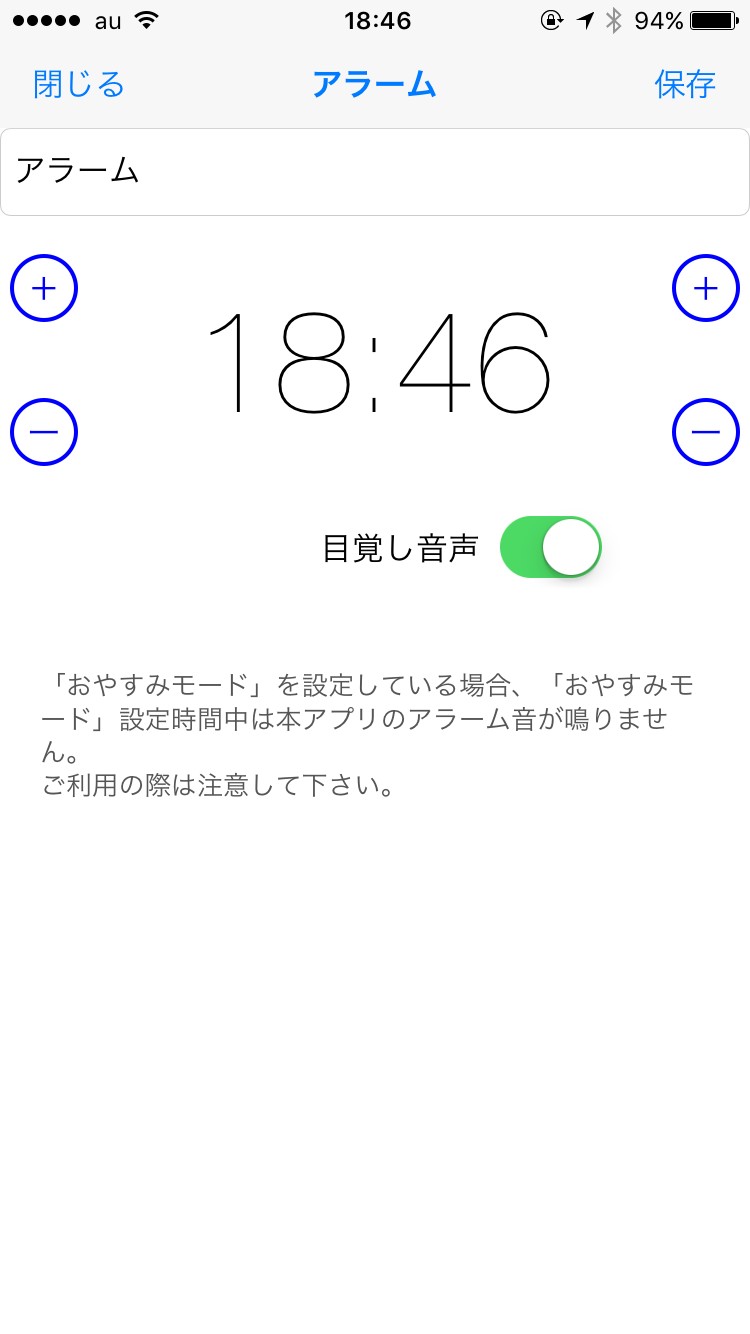Edit the アラーム name field

coord(375,172)
